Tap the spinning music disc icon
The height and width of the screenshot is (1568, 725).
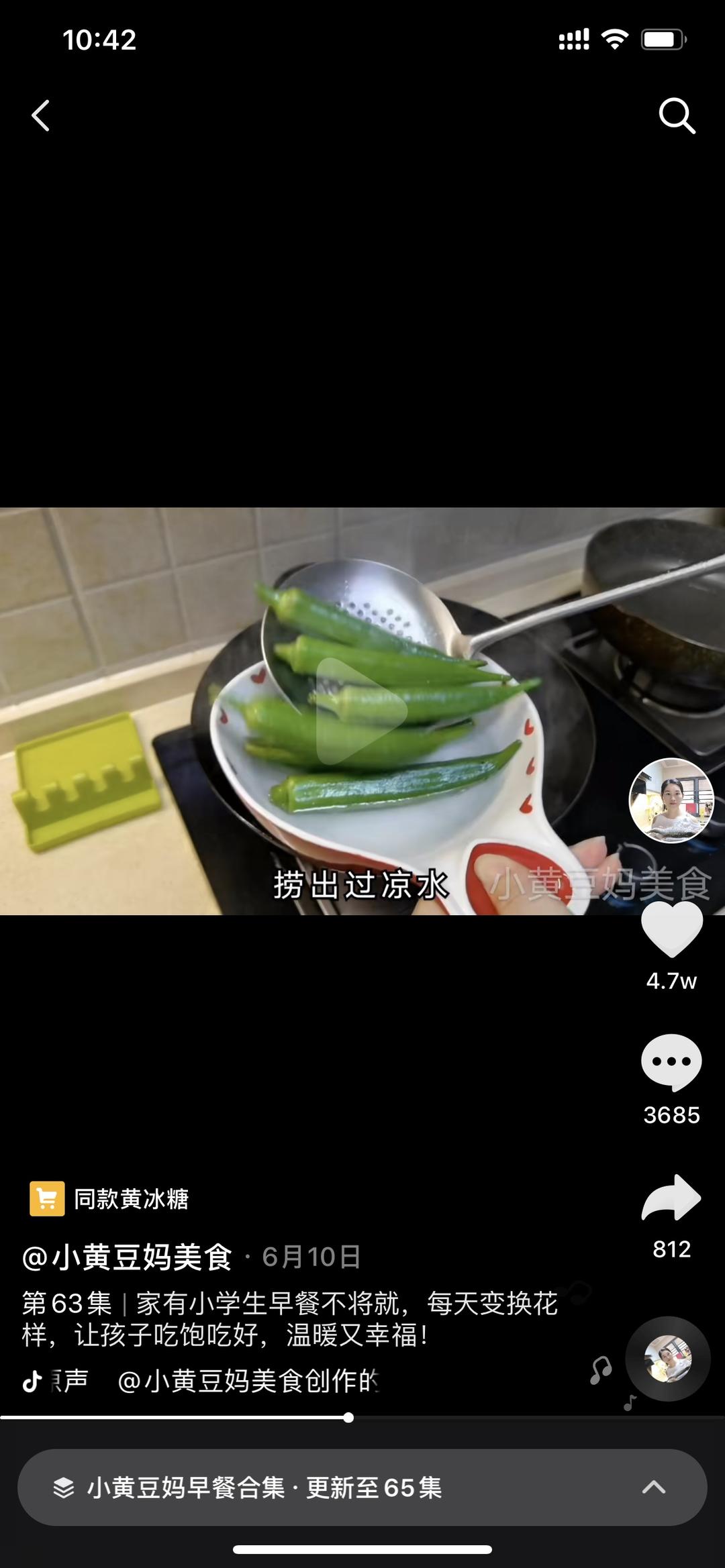[667, 1359]
